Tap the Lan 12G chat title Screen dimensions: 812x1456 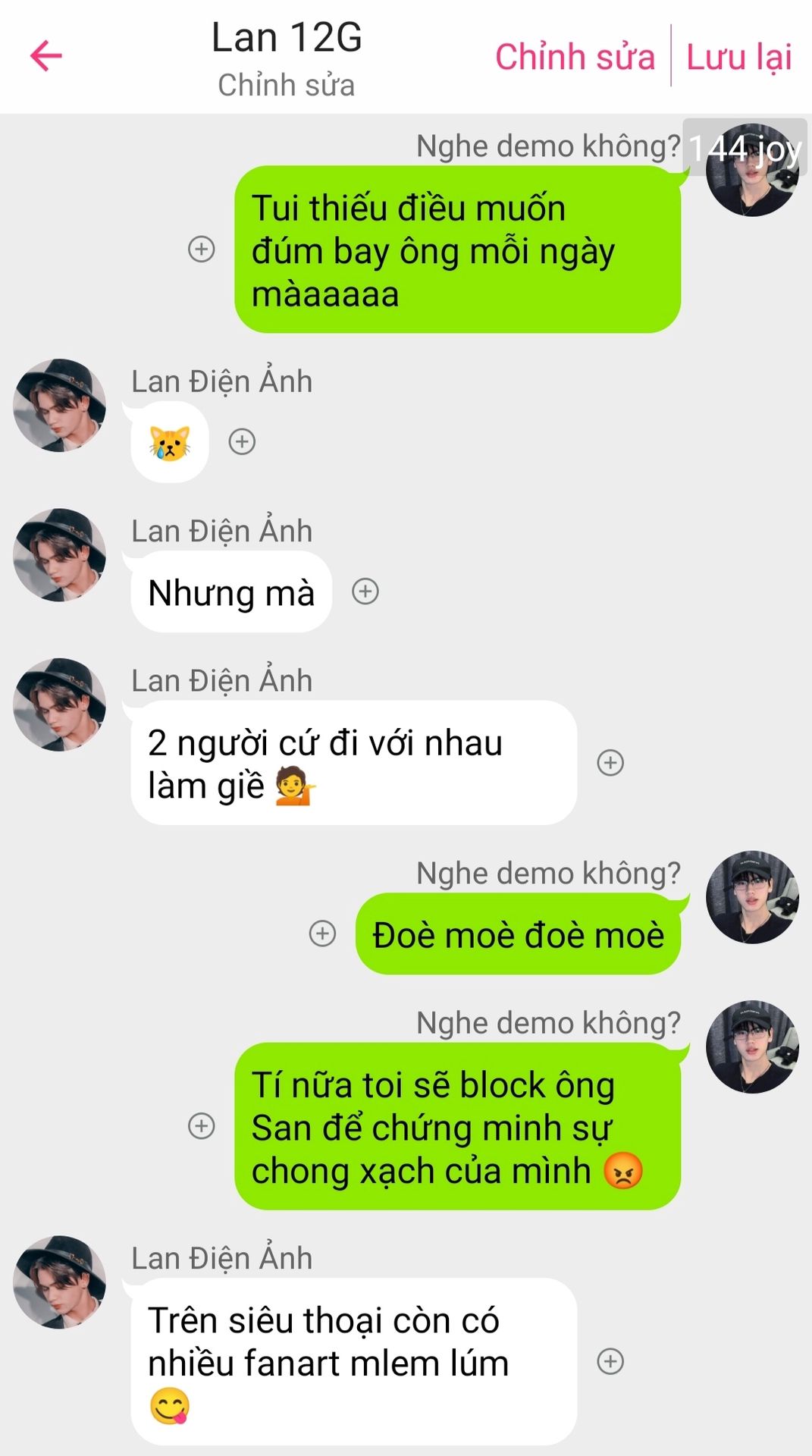pyautogui.click(x=287, y=38)
